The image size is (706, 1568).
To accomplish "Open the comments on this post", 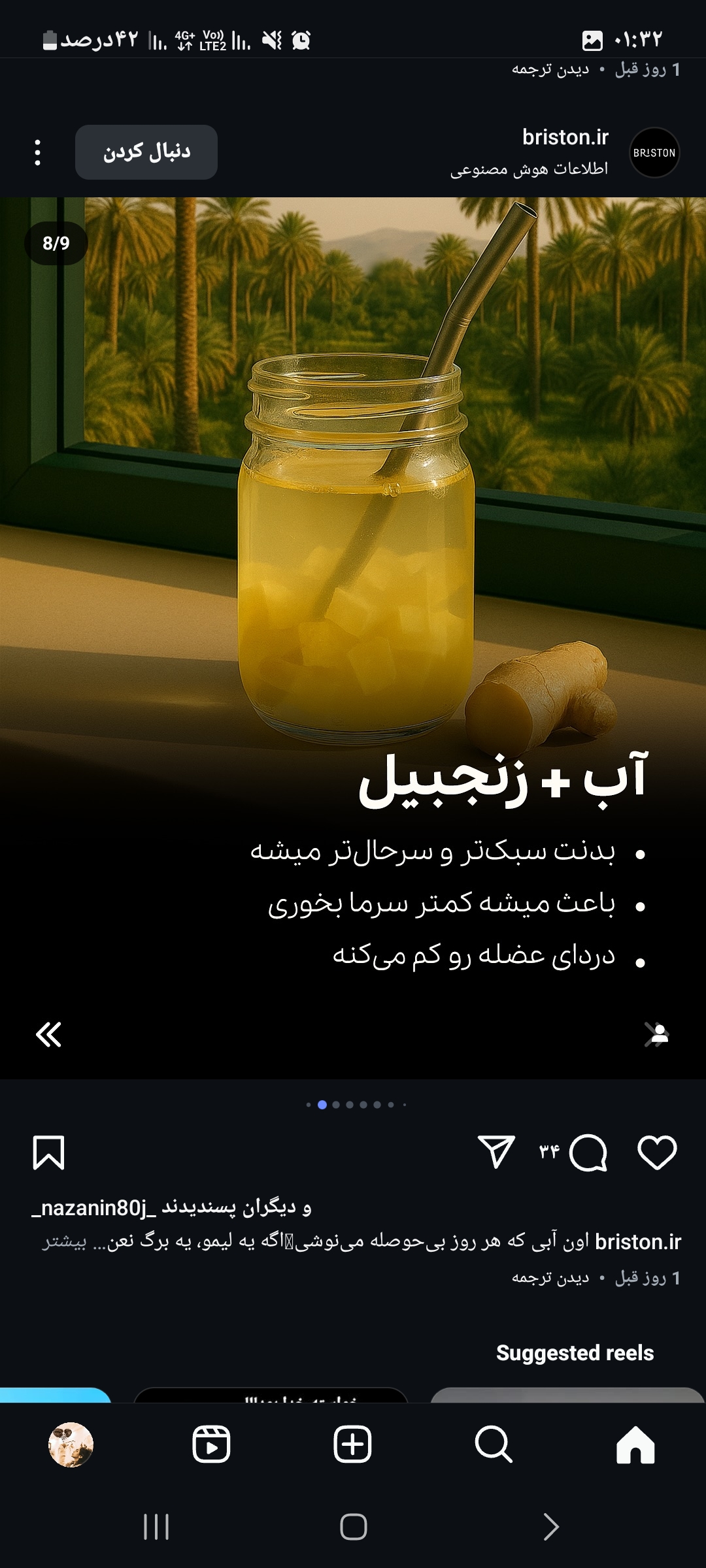I will coord(588,1152).
